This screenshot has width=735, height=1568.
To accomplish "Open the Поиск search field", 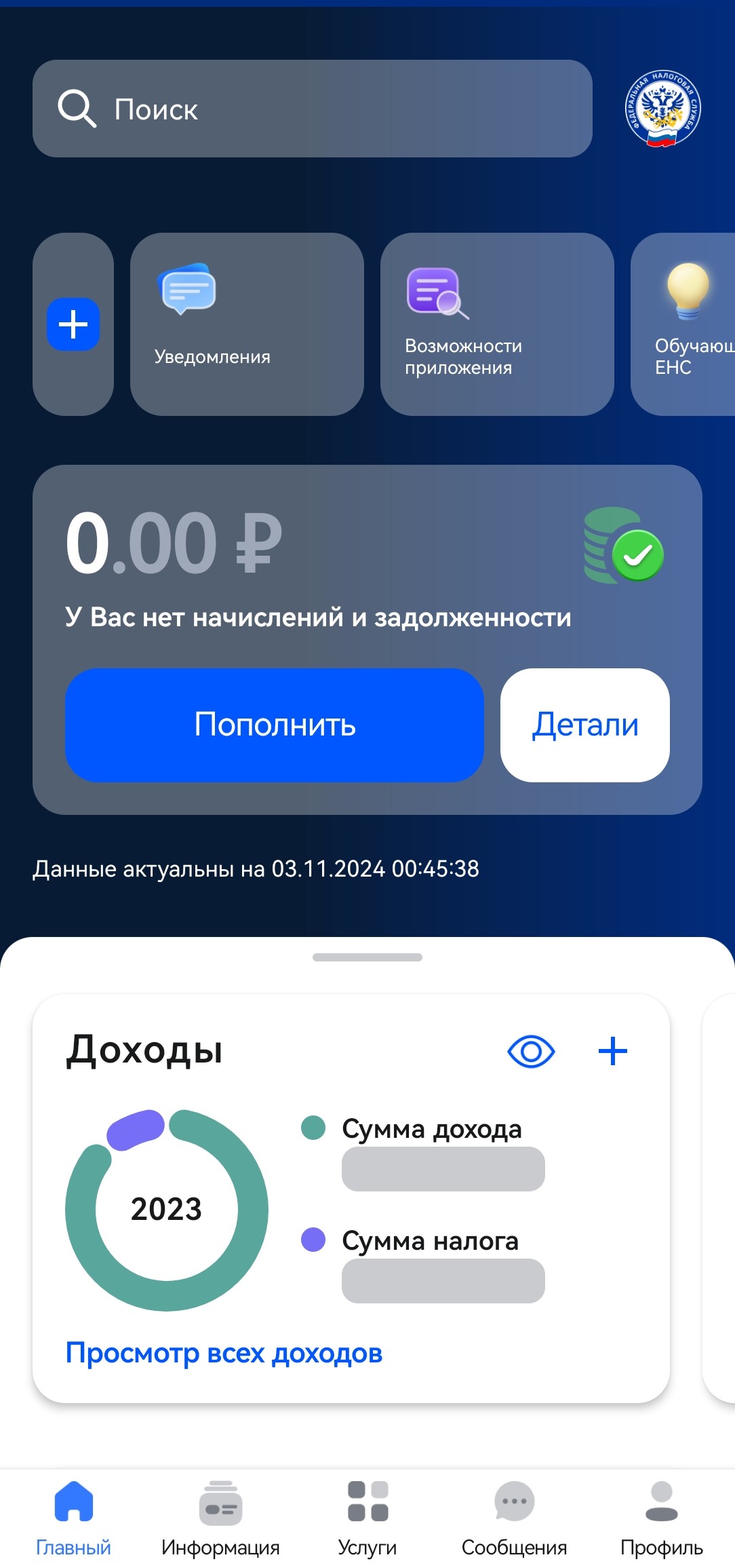I will [x=312, y=109].
